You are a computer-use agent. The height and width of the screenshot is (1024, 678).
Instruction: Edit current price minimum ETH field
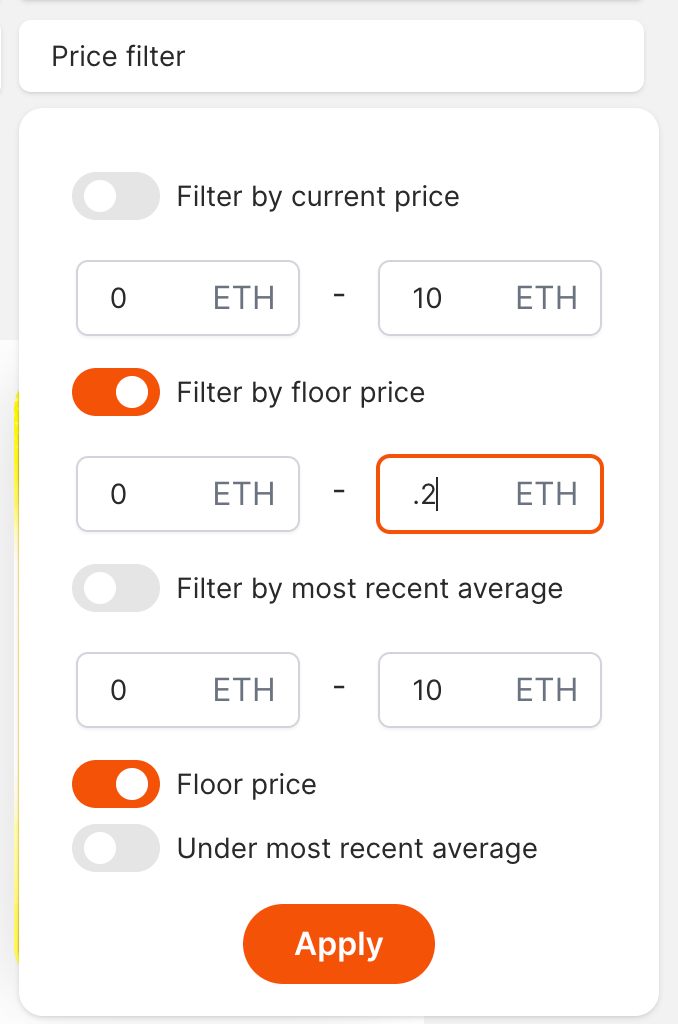tap(187, 298)
